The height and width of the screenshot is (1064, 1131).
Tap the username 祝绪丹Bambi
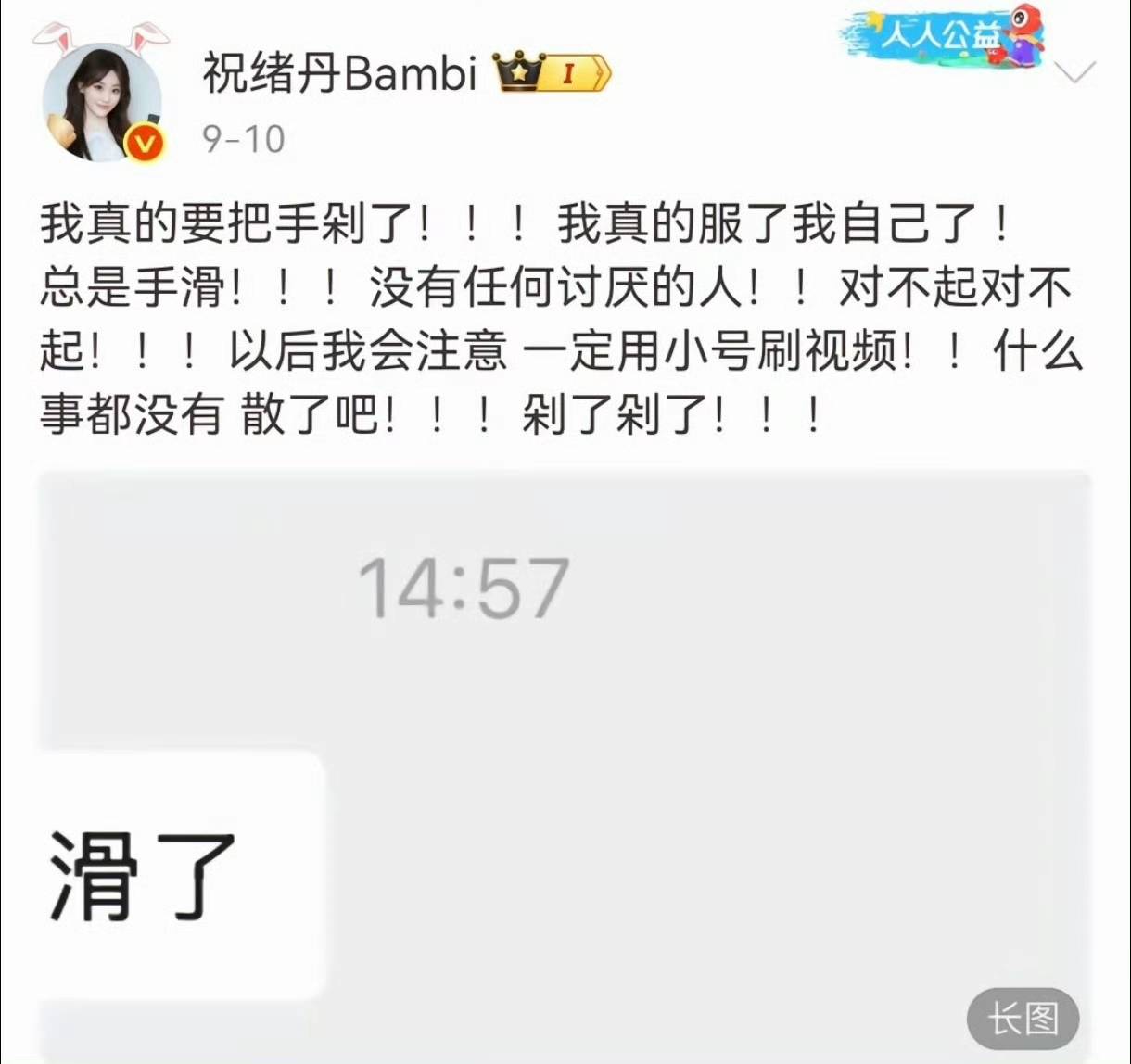339,75
